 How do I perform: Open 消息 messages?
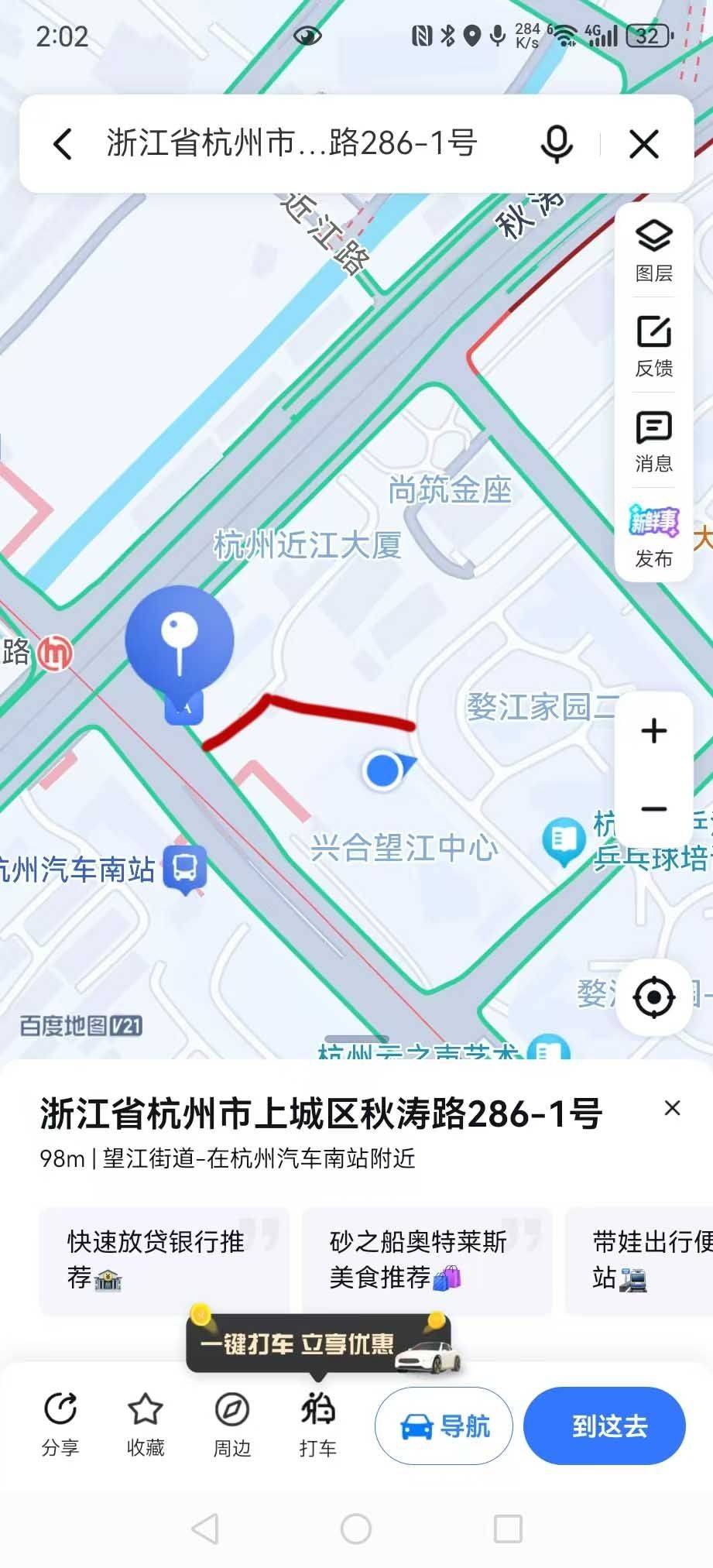click(x=654, y=442)
